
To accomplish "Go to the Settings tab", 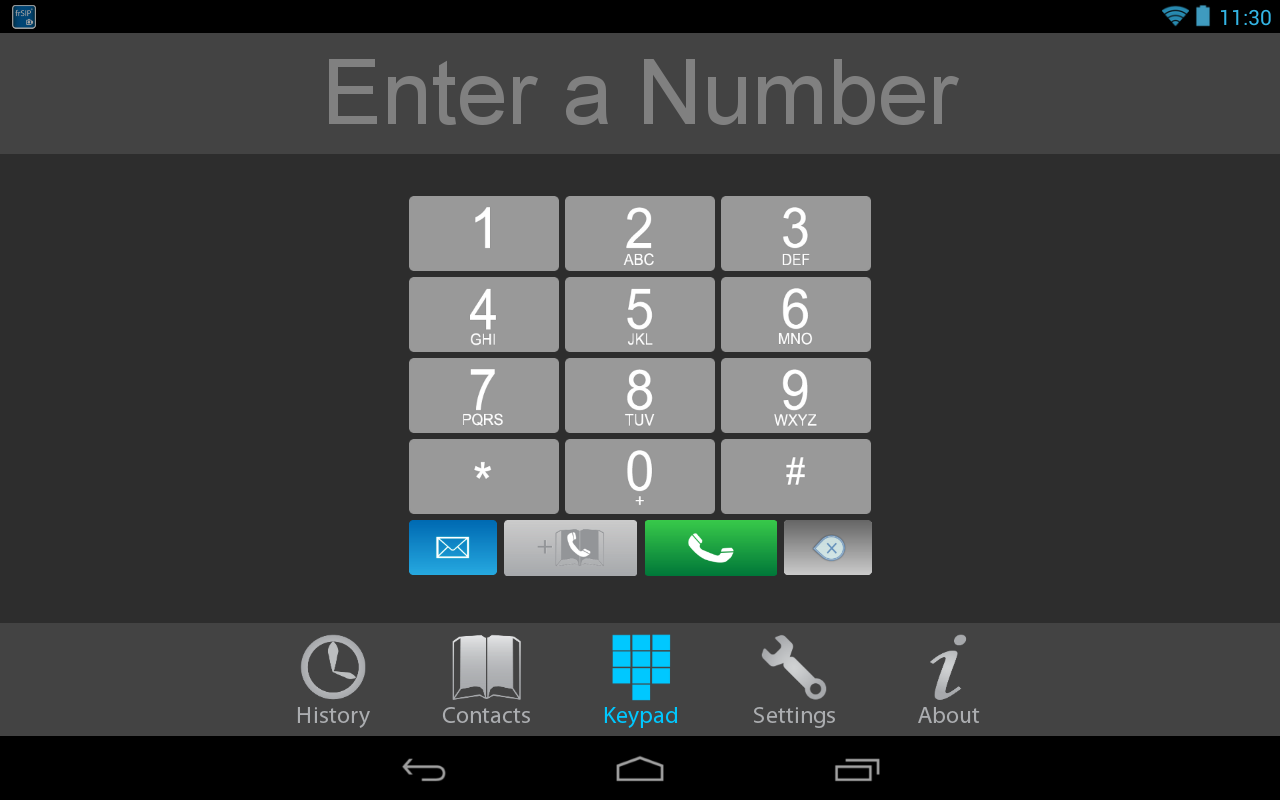I will [x=794, y=680].
